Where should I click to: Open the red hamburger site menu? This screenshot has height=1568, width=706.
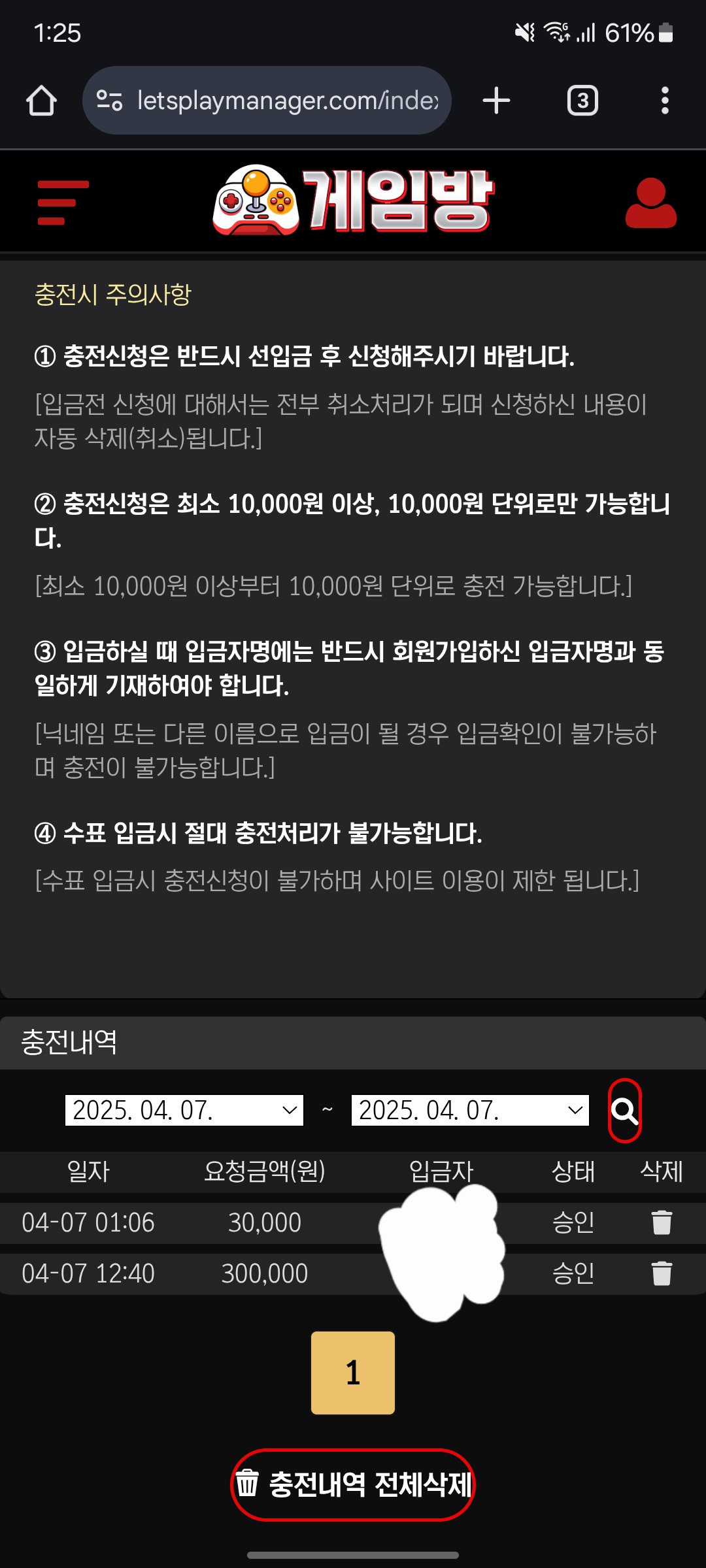[62, 203]
